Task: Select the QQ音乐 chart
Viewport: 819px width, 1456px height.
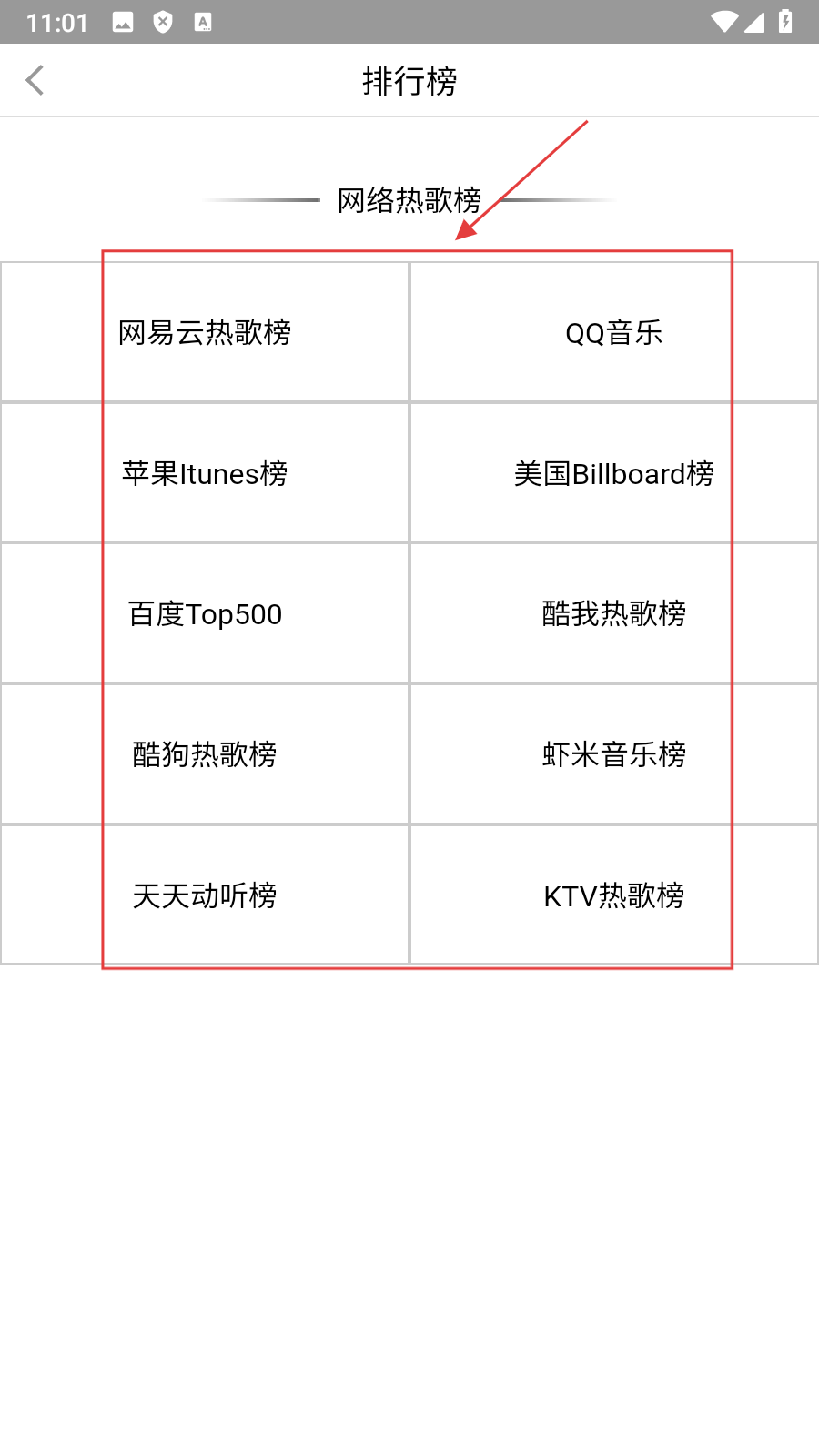Action: coord(613,333)
